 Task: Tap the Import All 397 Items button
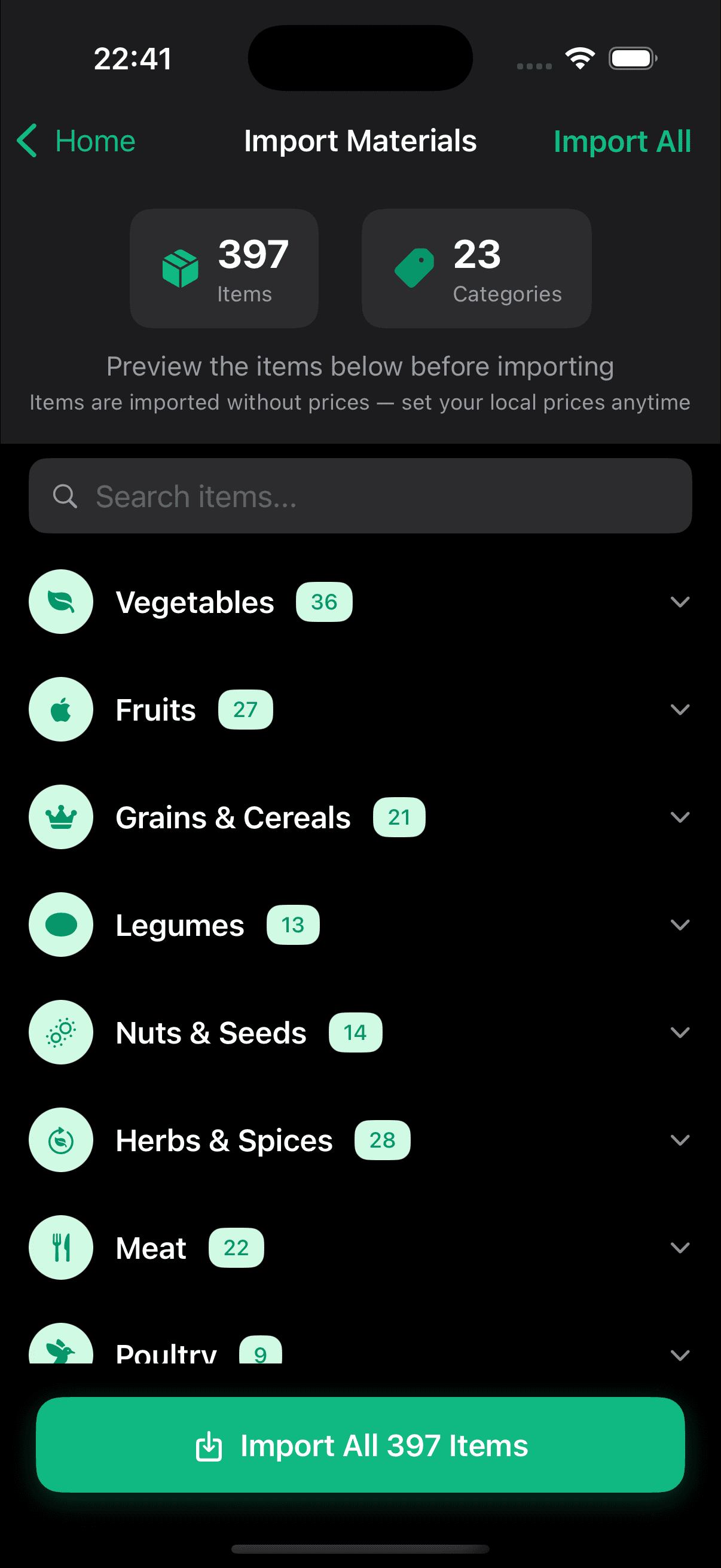360,1445
